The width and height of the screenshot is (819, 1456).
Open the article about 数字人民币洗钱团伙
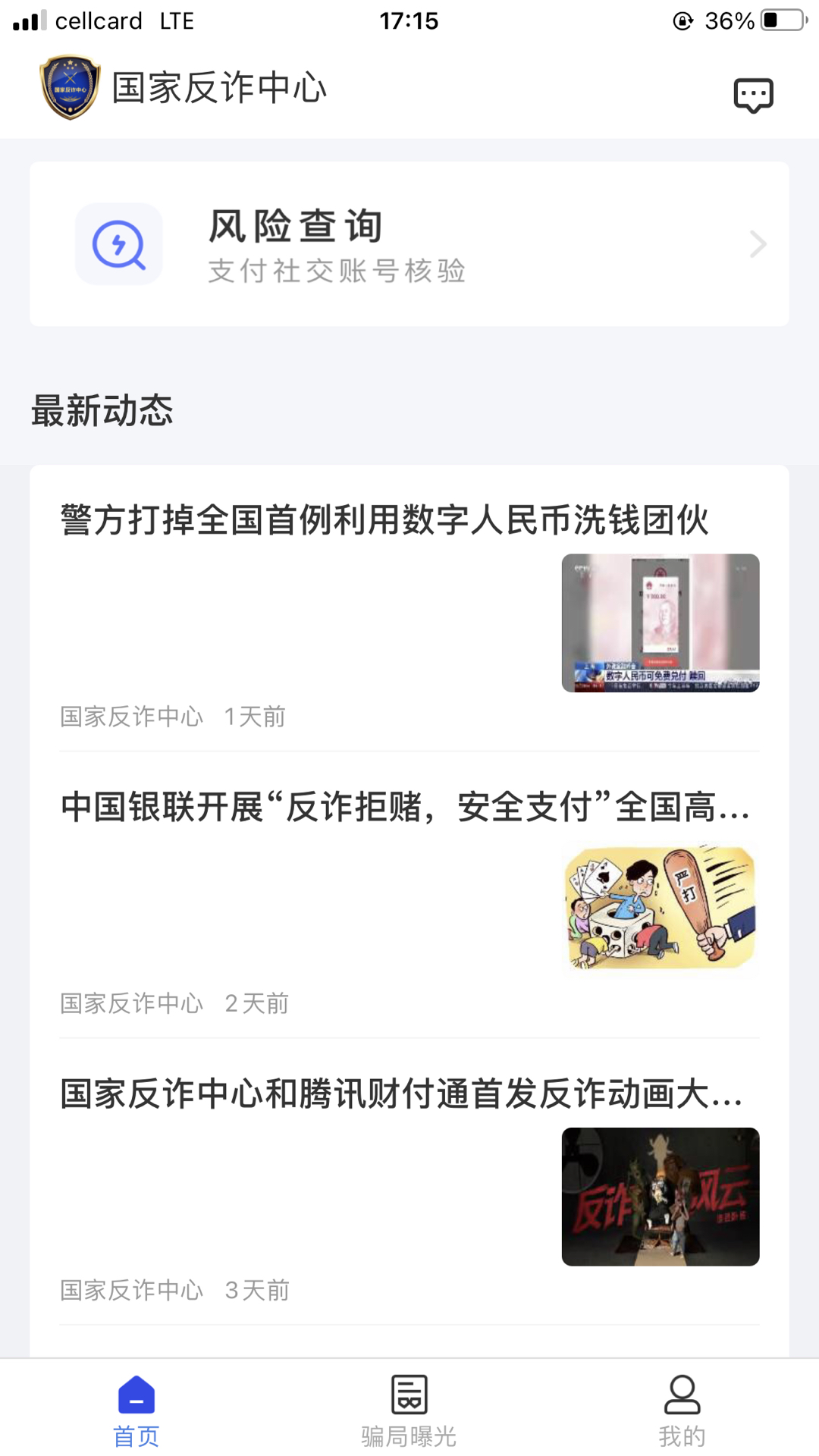(x=409, y=608)
